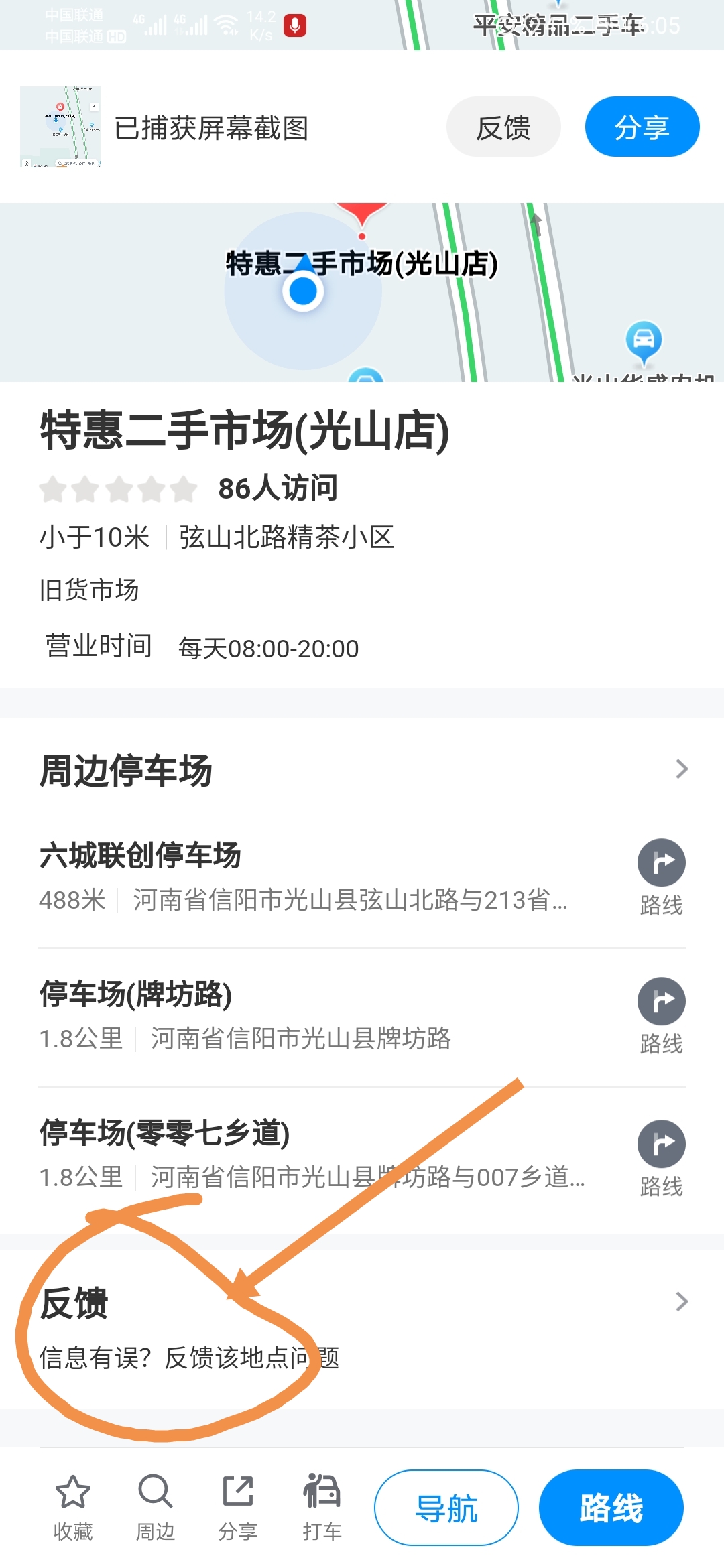Tap the blue location dot on the map
Screen dimensions: 724x1568
tap(303, 291)
